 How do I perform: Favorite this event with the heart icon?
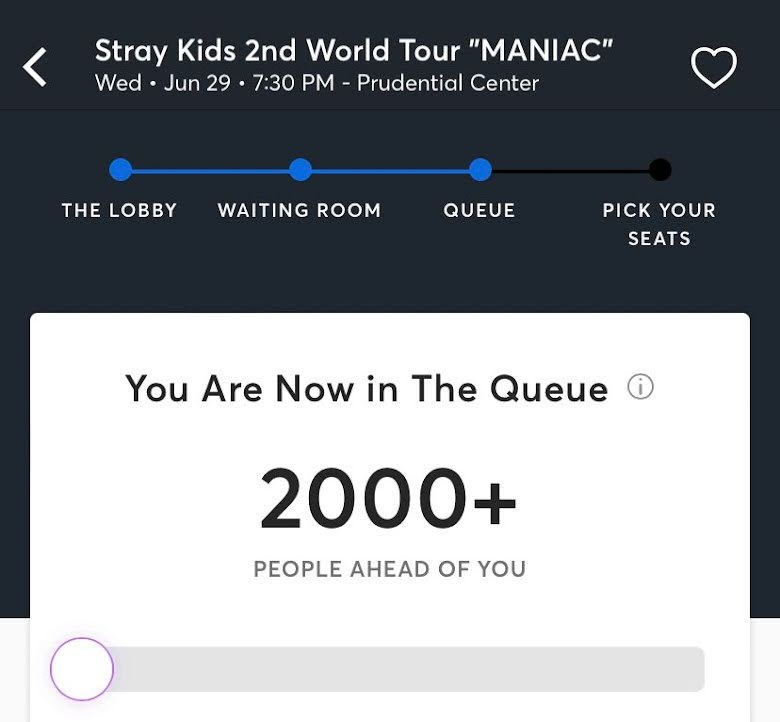(x=713, y=67)
